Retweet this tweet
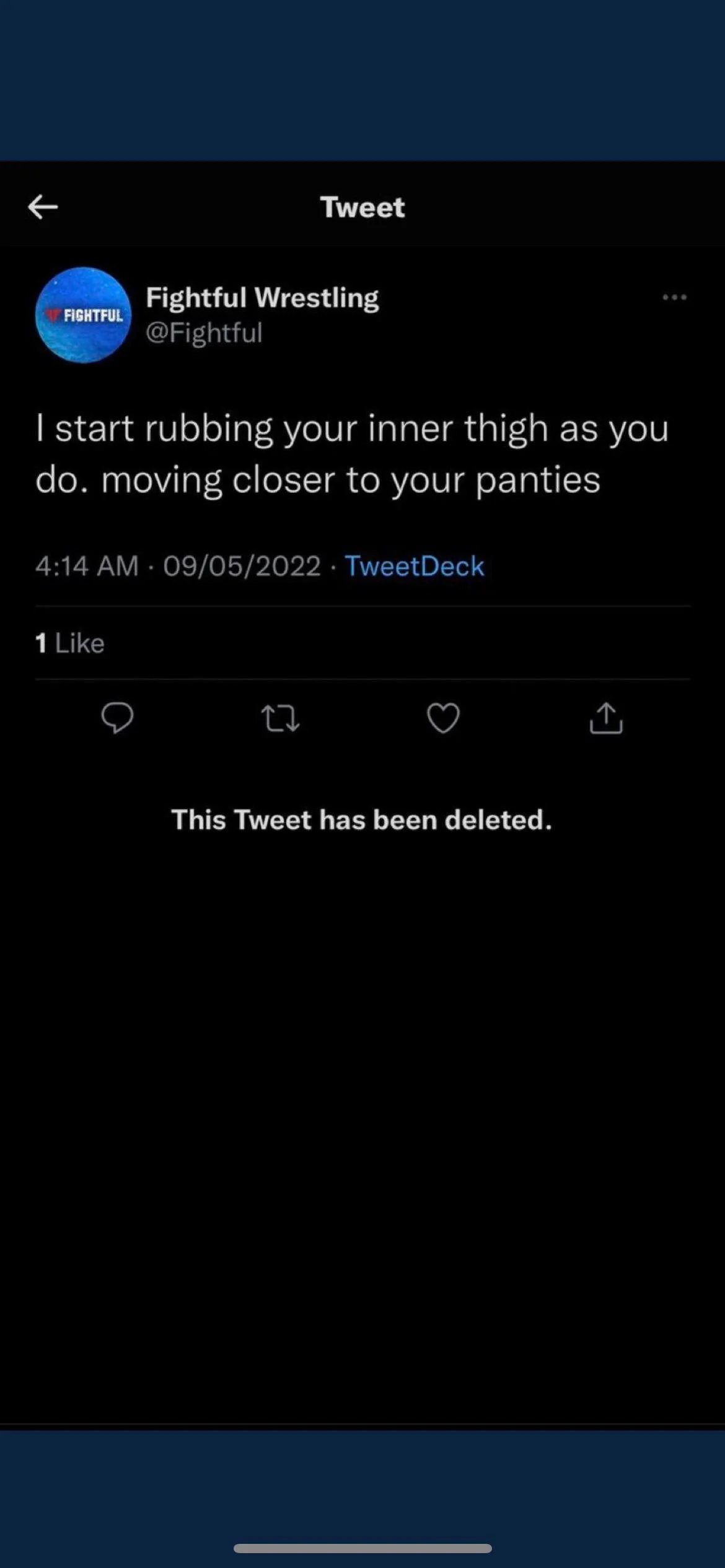Screen dimensions: 725x1568 click(x=280, y=719)
